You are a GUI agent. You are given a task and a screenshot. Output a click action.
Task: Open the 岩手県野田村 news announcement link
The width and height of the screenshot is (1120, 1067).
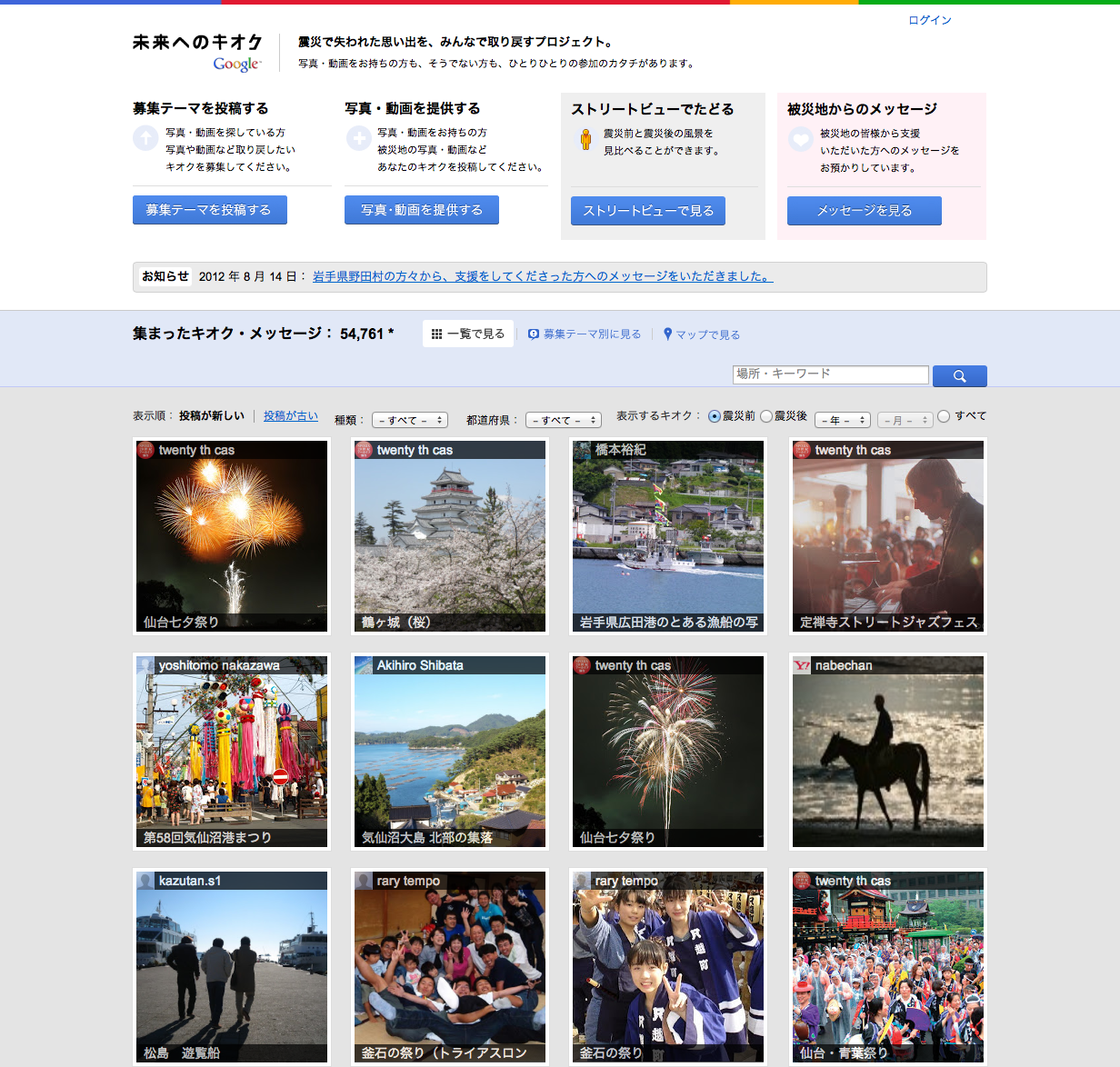coord(542,276)
